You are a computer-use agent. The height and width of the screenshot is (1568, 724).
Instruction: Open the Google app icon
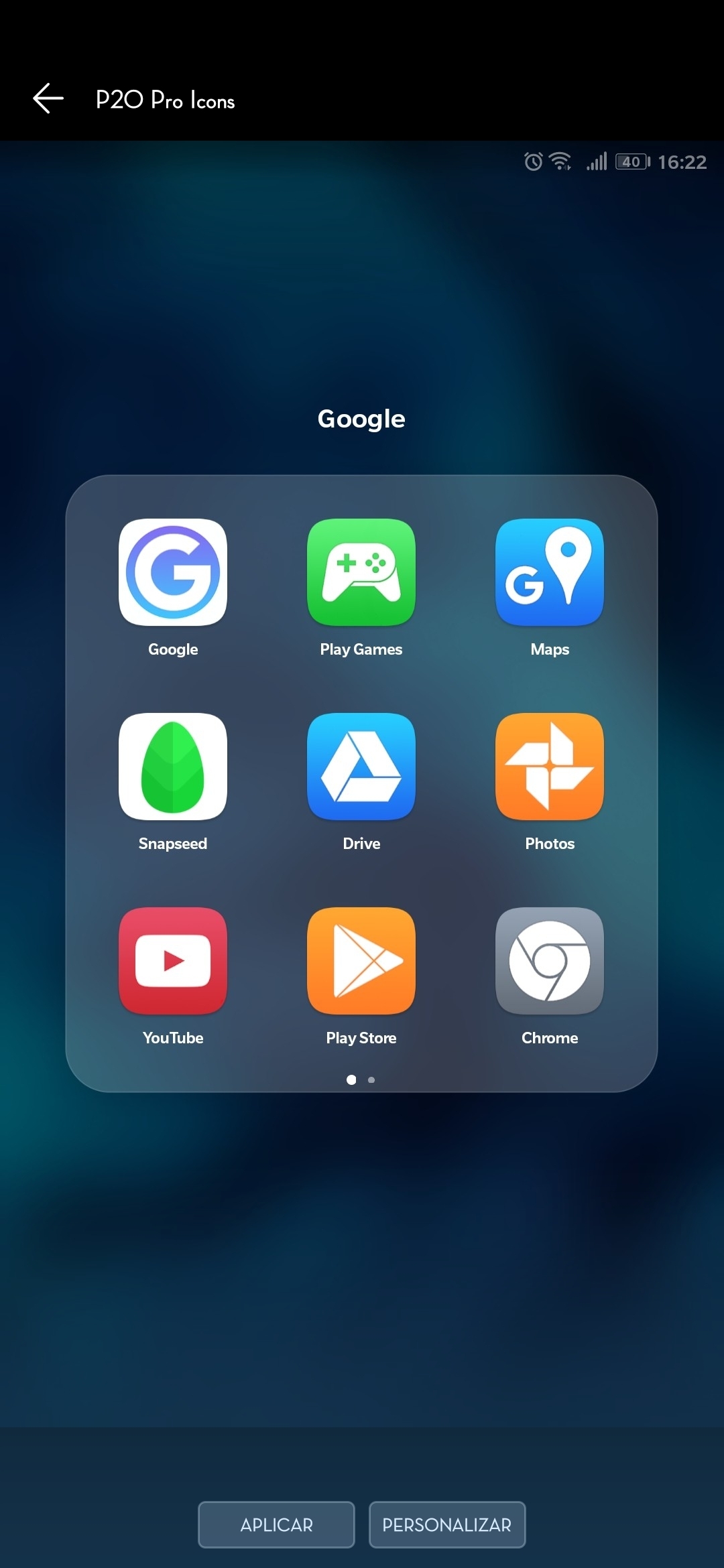click(x=172, y=573)
